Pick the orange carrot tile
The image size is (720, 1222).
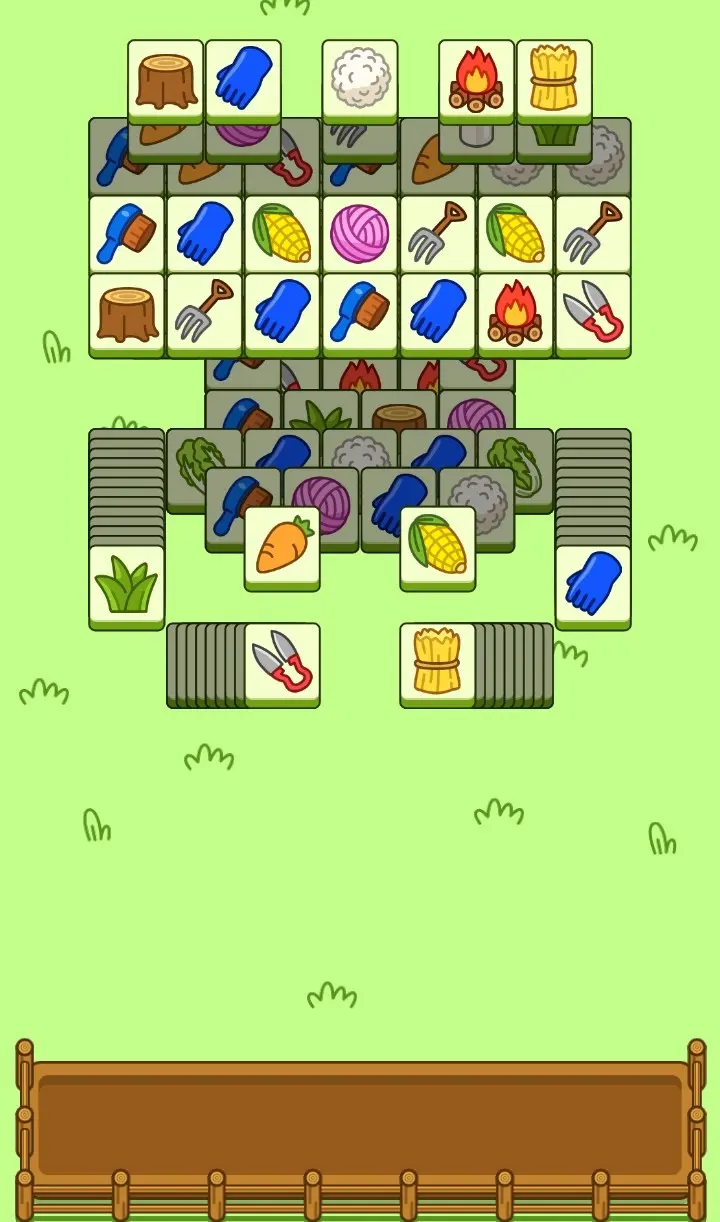[x=282, y=545]
